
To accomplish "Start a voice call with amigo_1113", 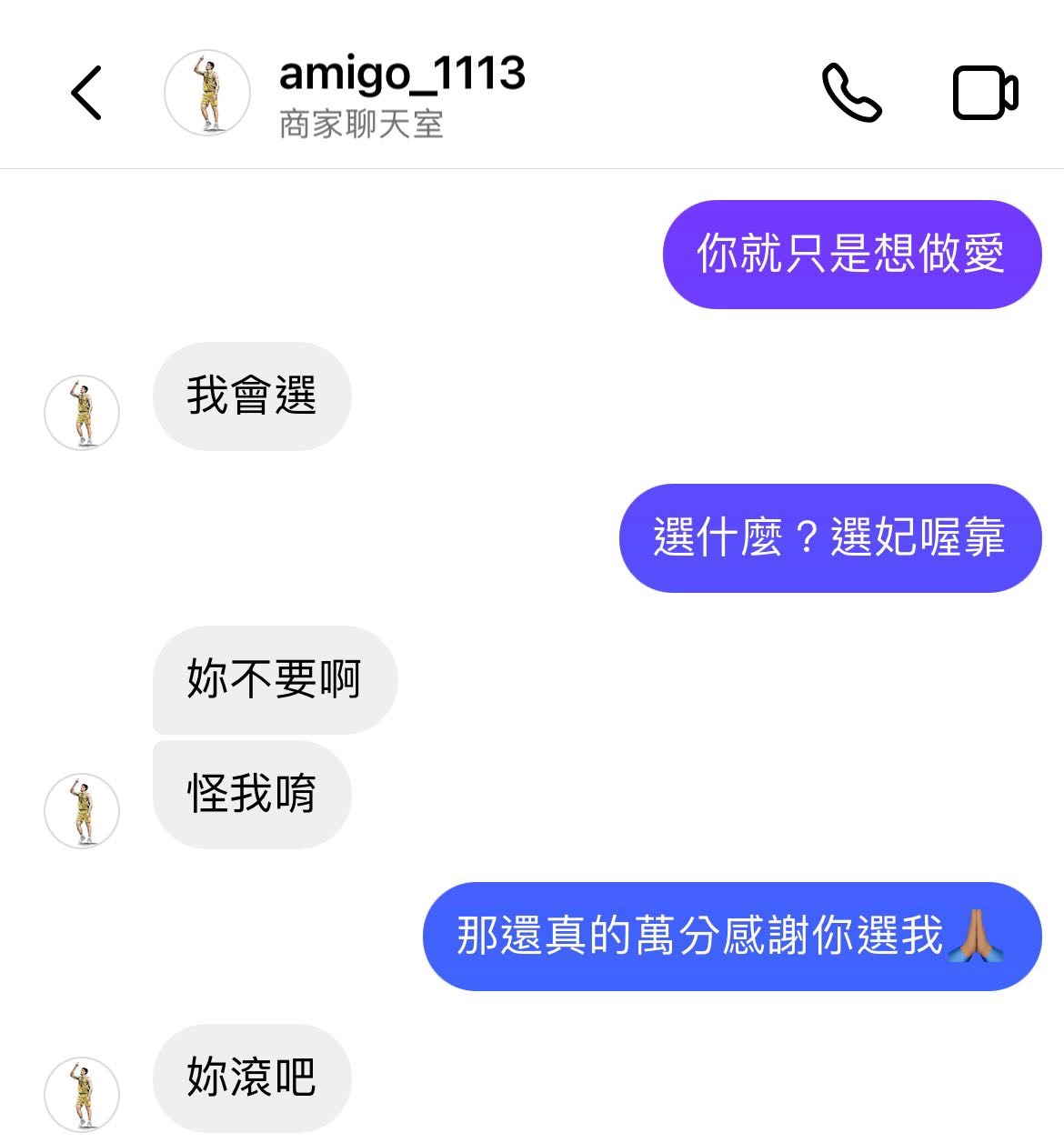I will click(851, 93).
